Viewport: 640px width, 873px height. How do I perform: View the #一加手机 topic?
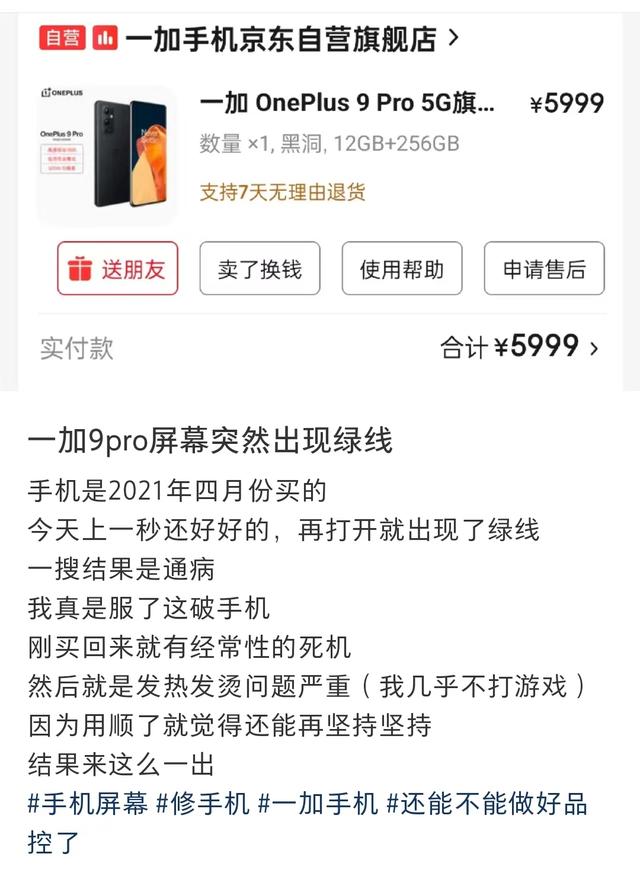[319, 804]
